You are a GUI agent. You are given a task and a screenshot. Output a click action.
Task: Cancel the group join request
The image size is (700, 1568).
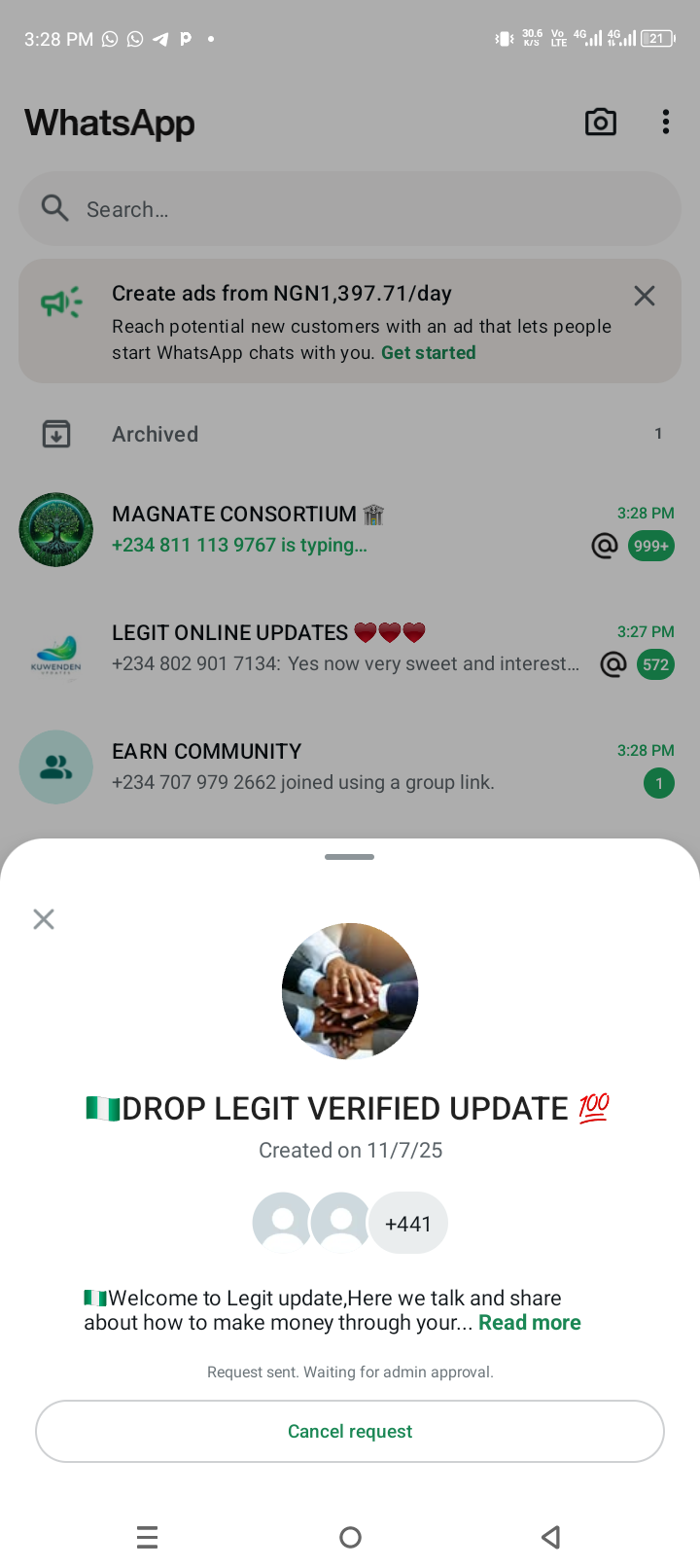[350, 1431]
